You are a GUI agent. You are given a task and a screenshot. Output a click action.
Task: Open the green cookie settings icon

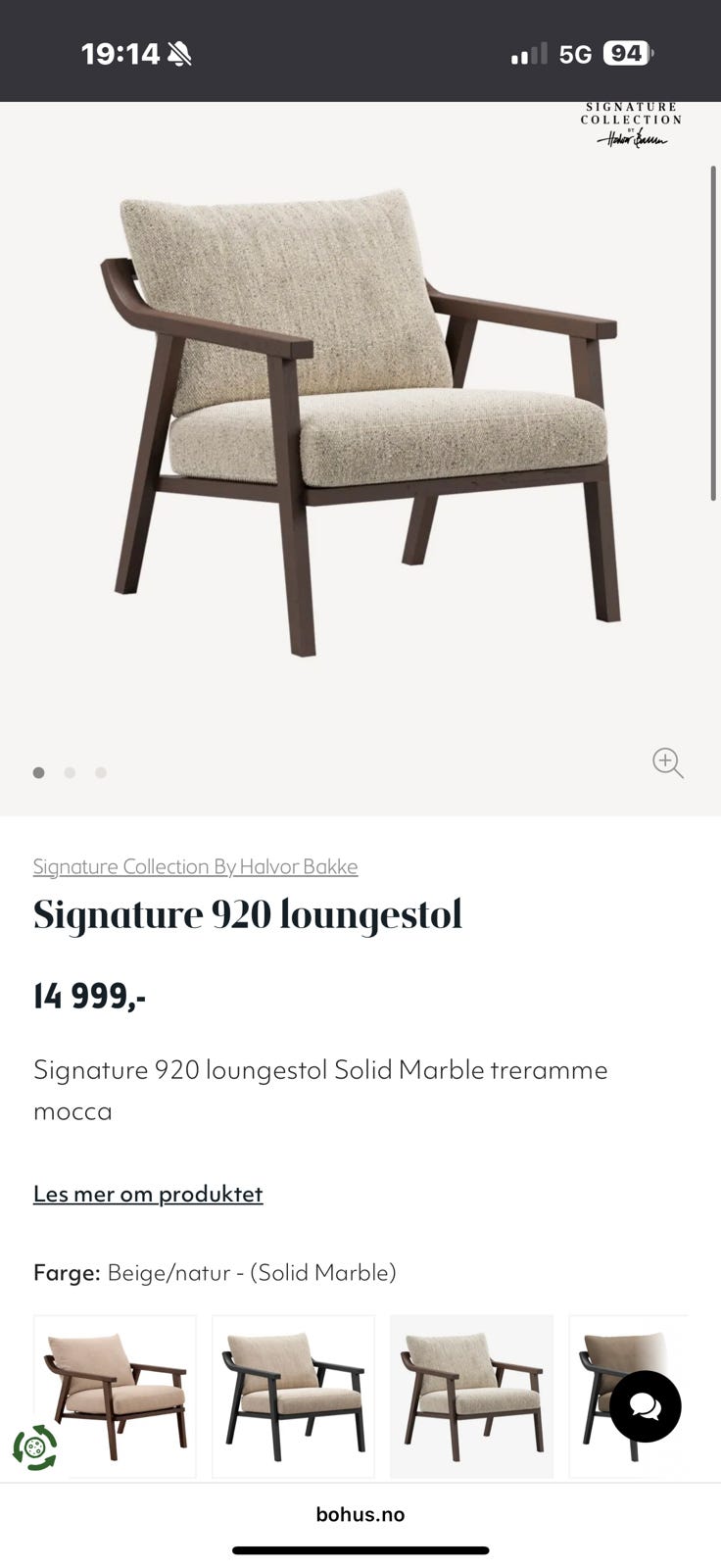tap(34, 1447)
